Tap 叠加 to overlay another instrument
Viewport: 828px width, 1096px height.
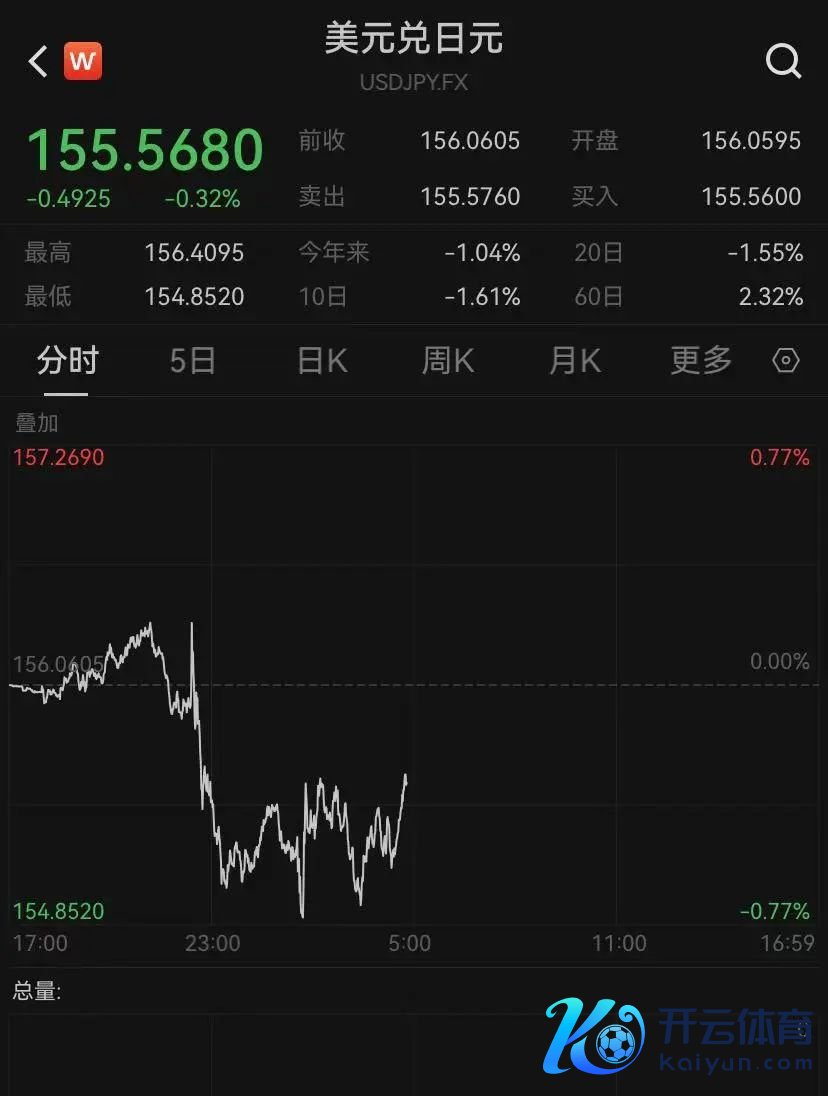[x=37, y=423]
